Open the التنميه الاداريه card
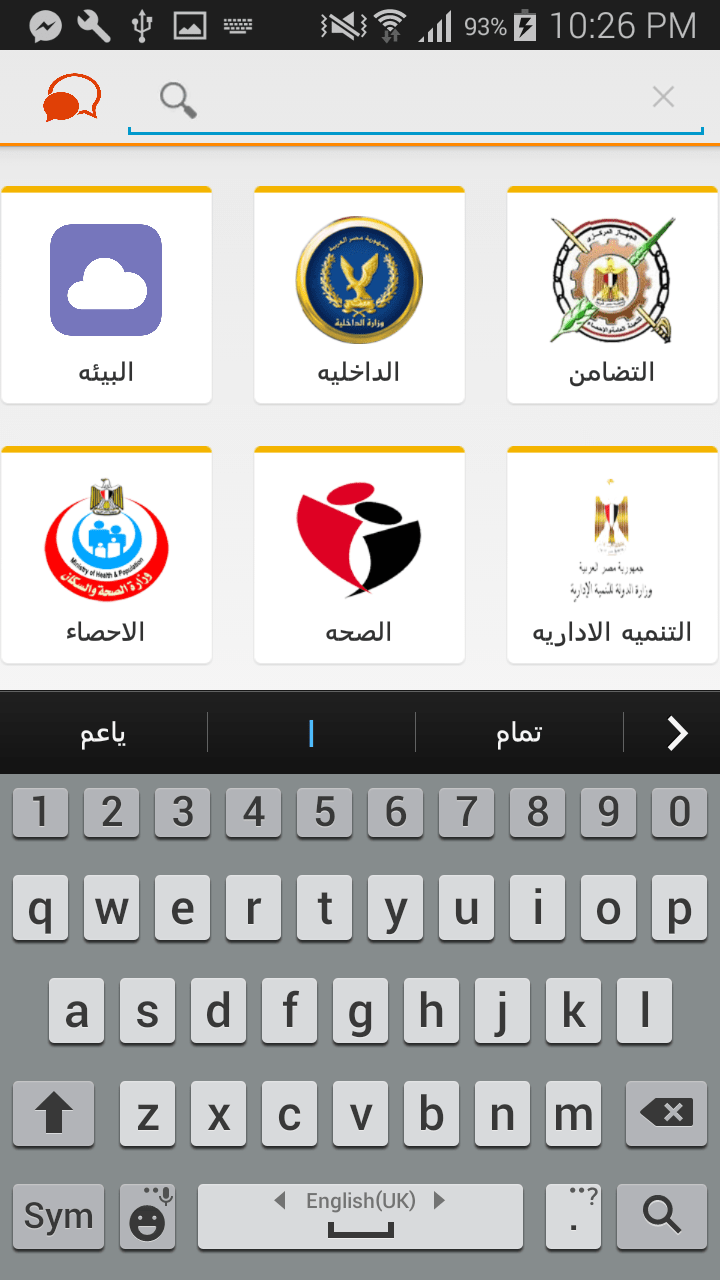This screenshot has height=1280, width=720. [612, 556]
